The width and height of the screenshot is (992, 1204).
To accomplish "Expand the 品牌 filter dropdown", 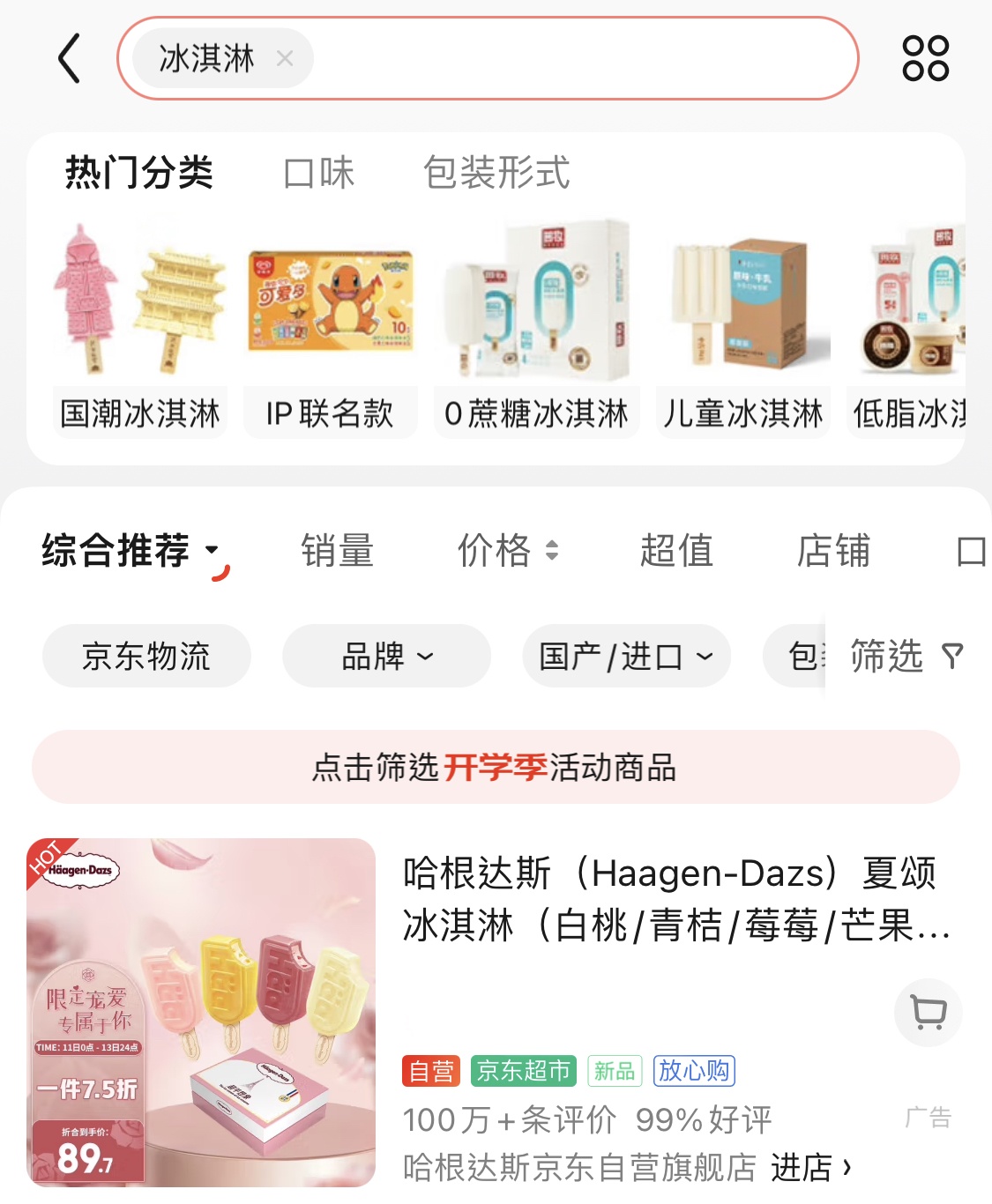I will pyautogui.click(x=386, y=656).
